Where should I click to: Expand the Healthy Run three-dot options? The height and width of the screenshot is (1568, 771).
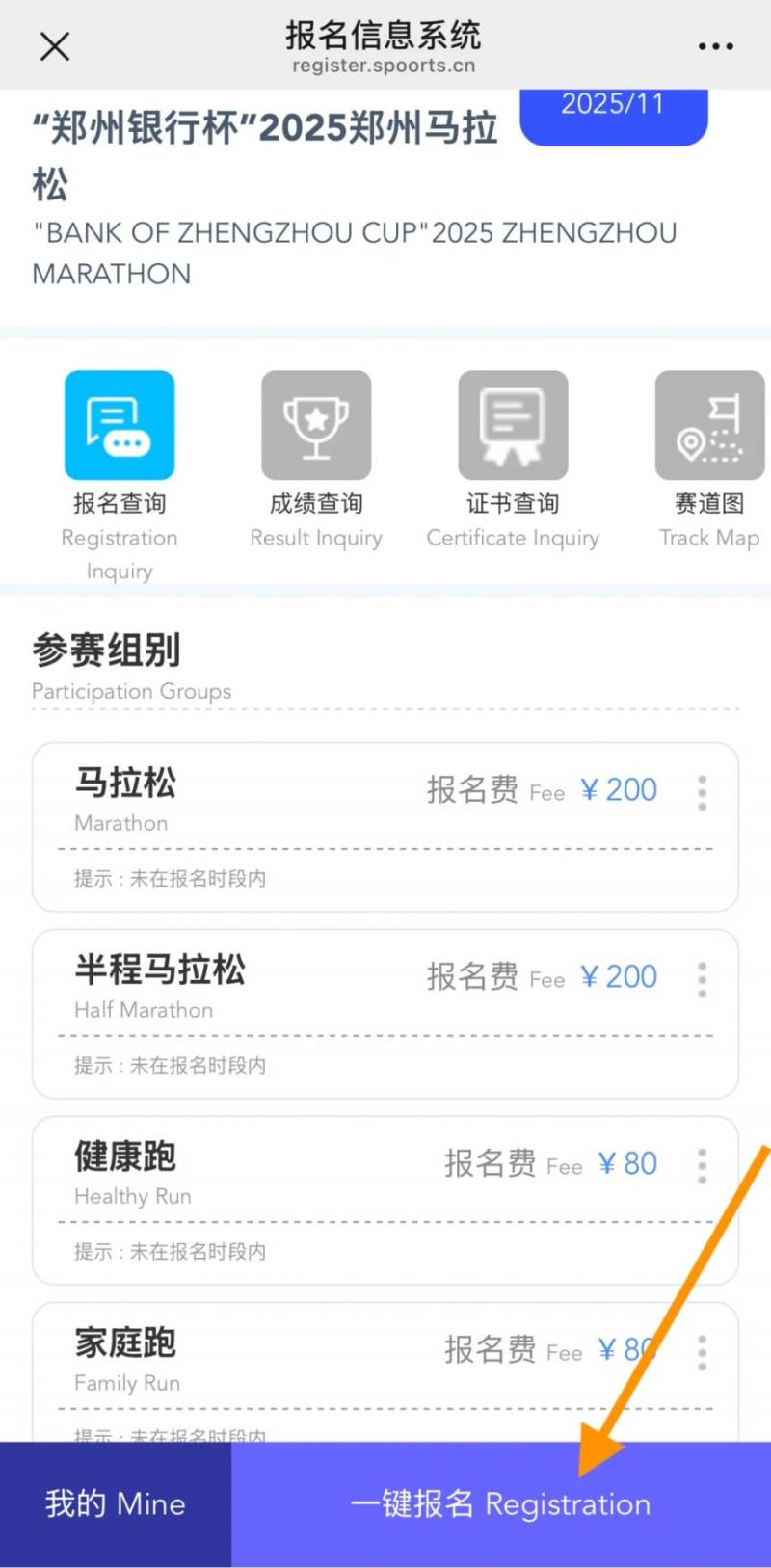[x=702, y=1166]
